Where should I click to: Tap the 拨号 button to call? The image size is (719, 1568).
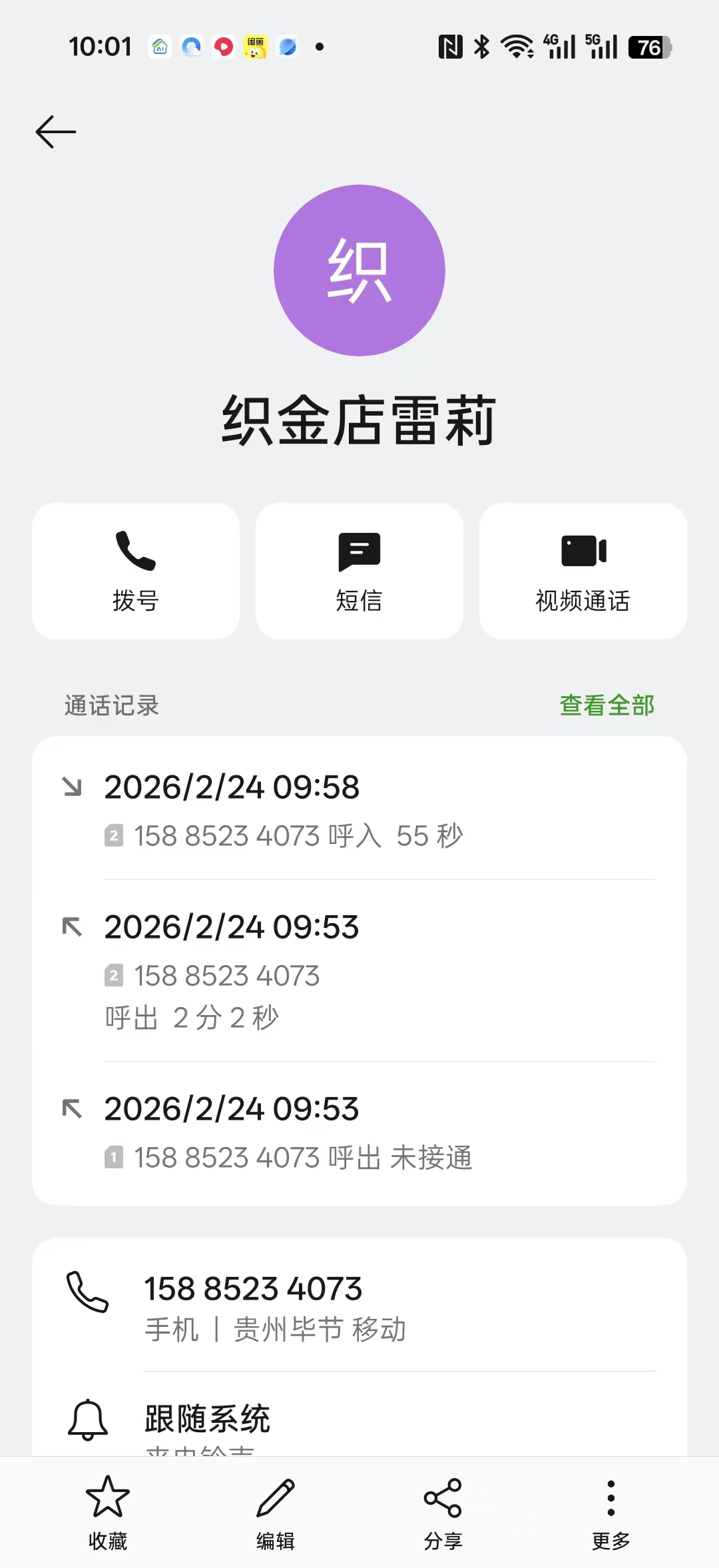(x=136, y=572)
